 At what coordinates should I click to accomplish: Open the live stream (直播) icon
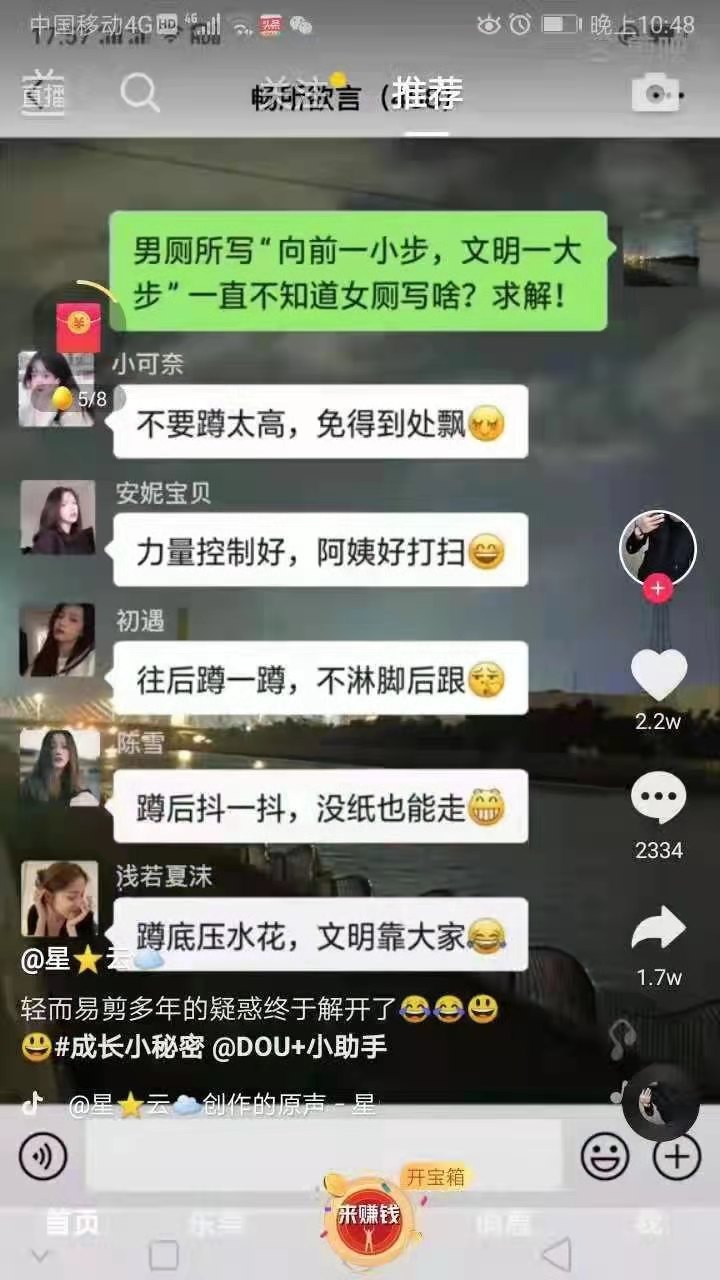42,93
